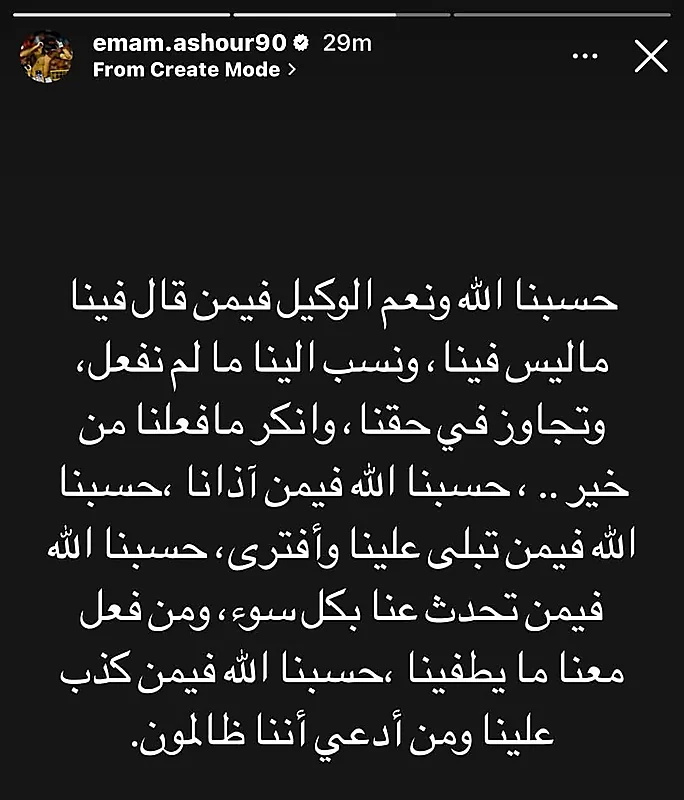Close the story viewer

651,57
